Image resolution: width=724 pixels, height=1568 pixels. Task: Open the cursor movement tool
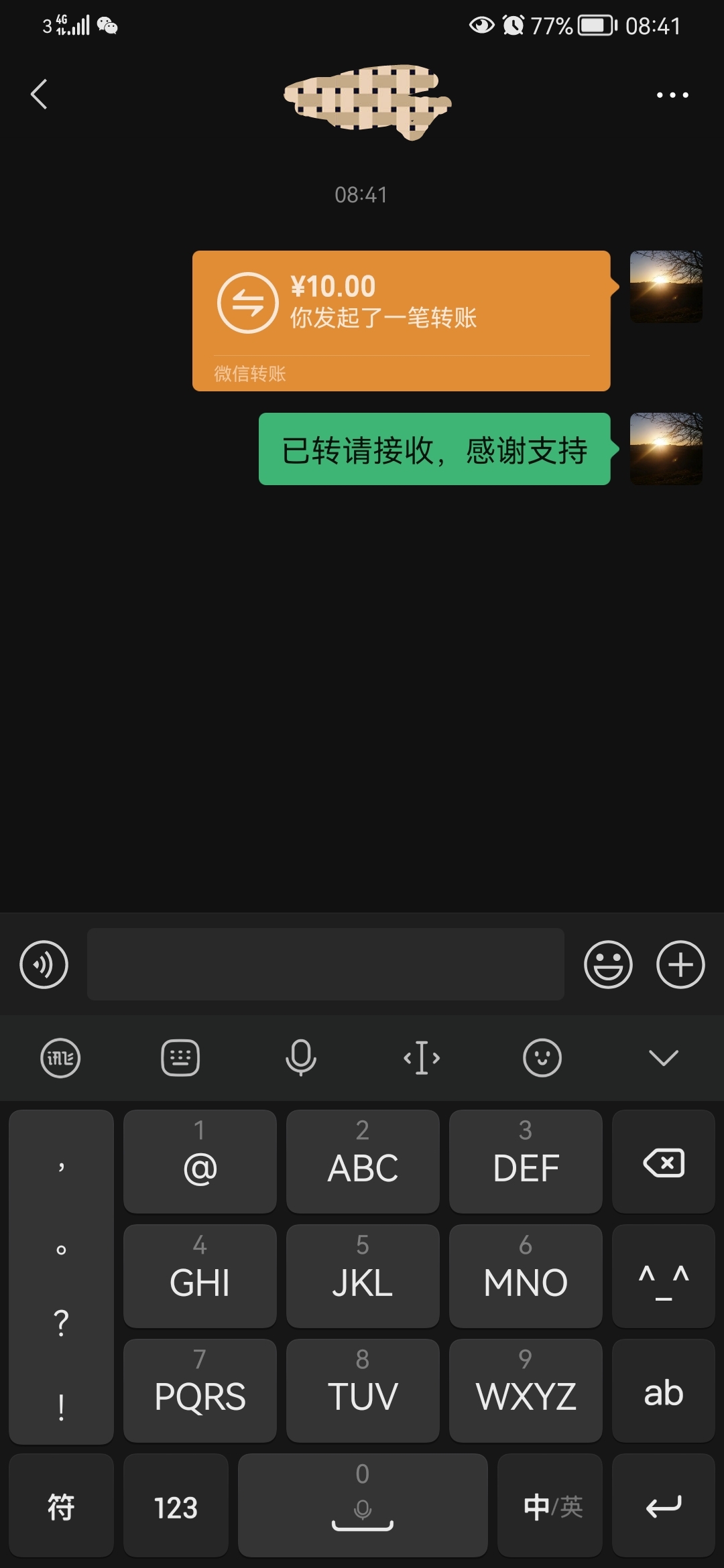tap(422, 1058)
